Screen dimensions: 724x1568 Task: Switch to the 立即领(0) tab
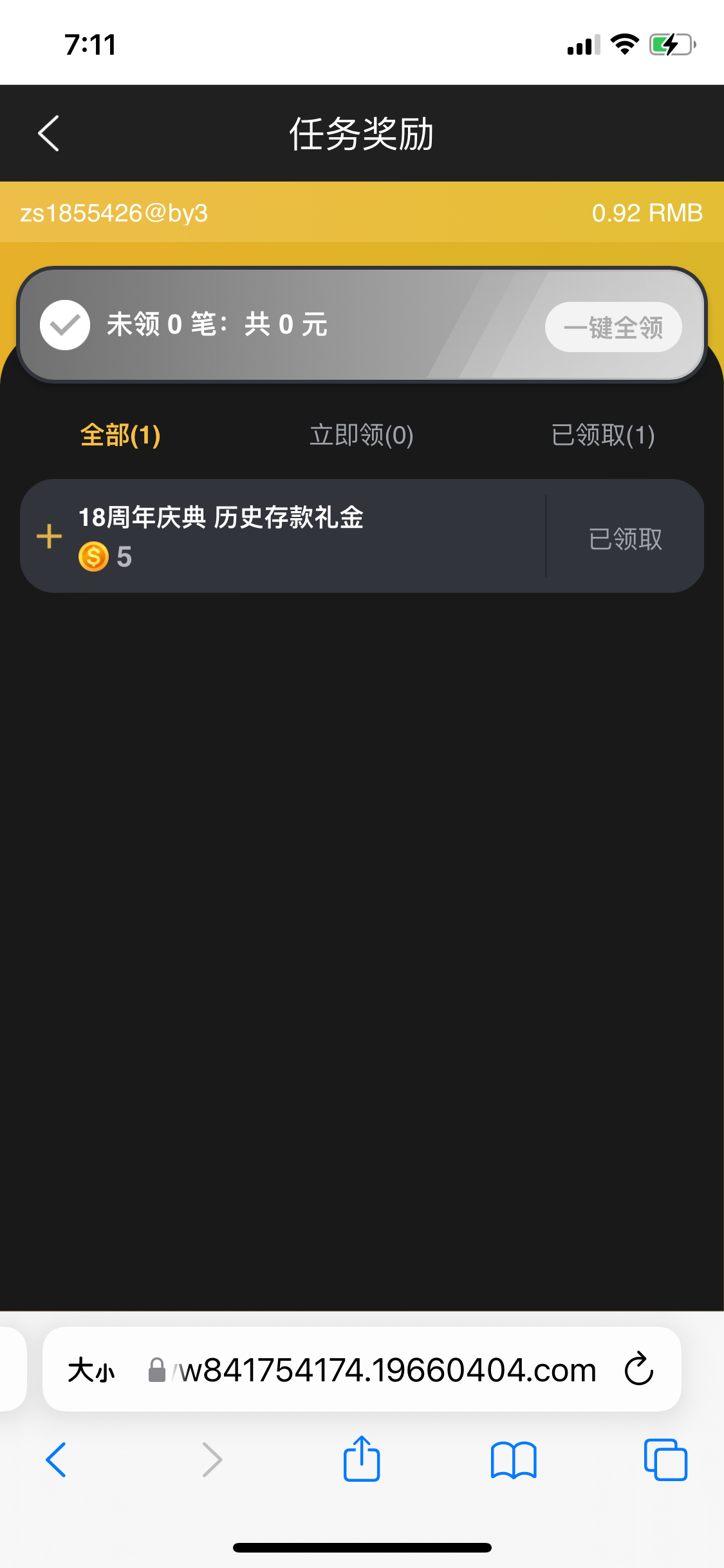[361, 435]
